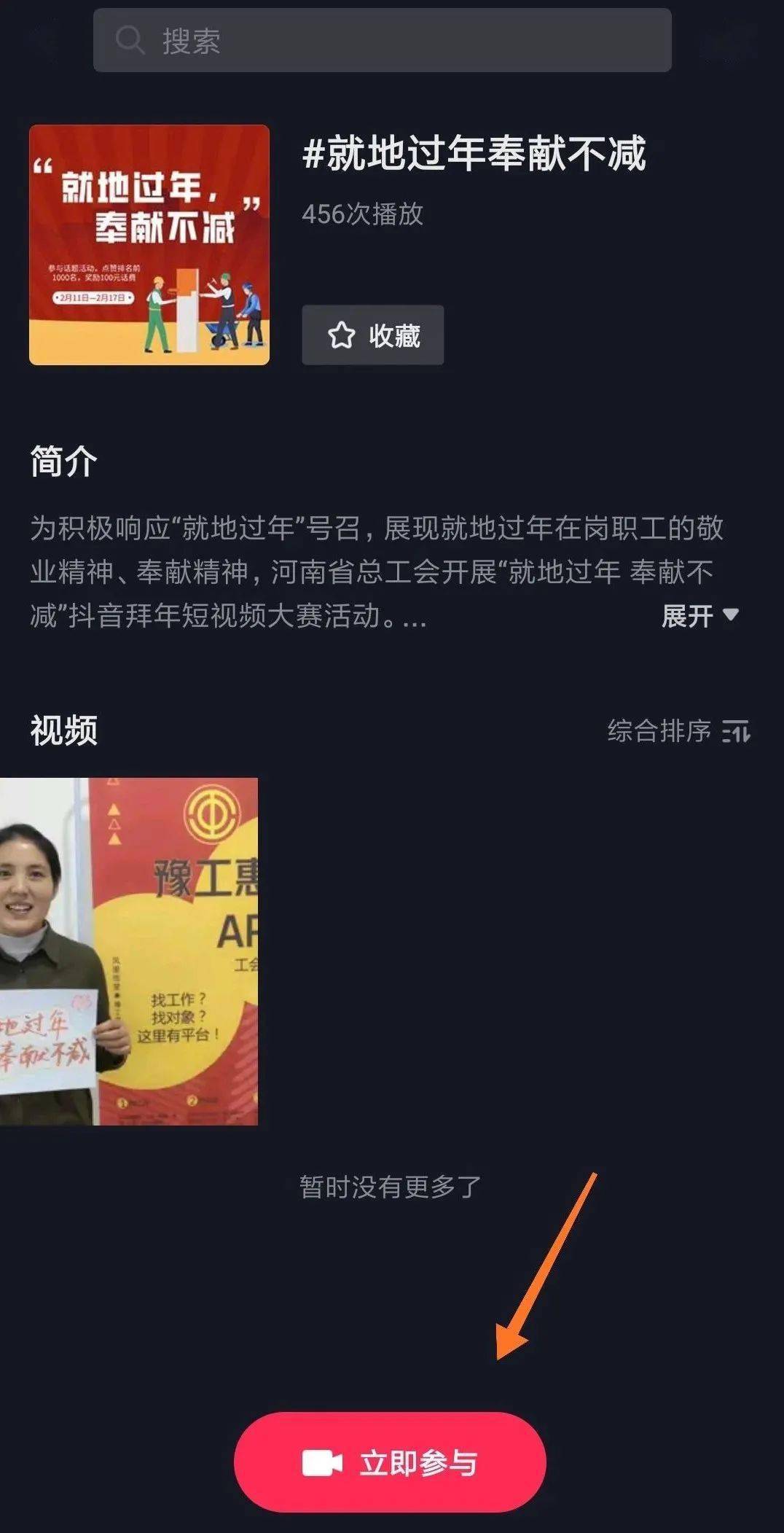Expand the 简介 description with 展开

point(699,616)
